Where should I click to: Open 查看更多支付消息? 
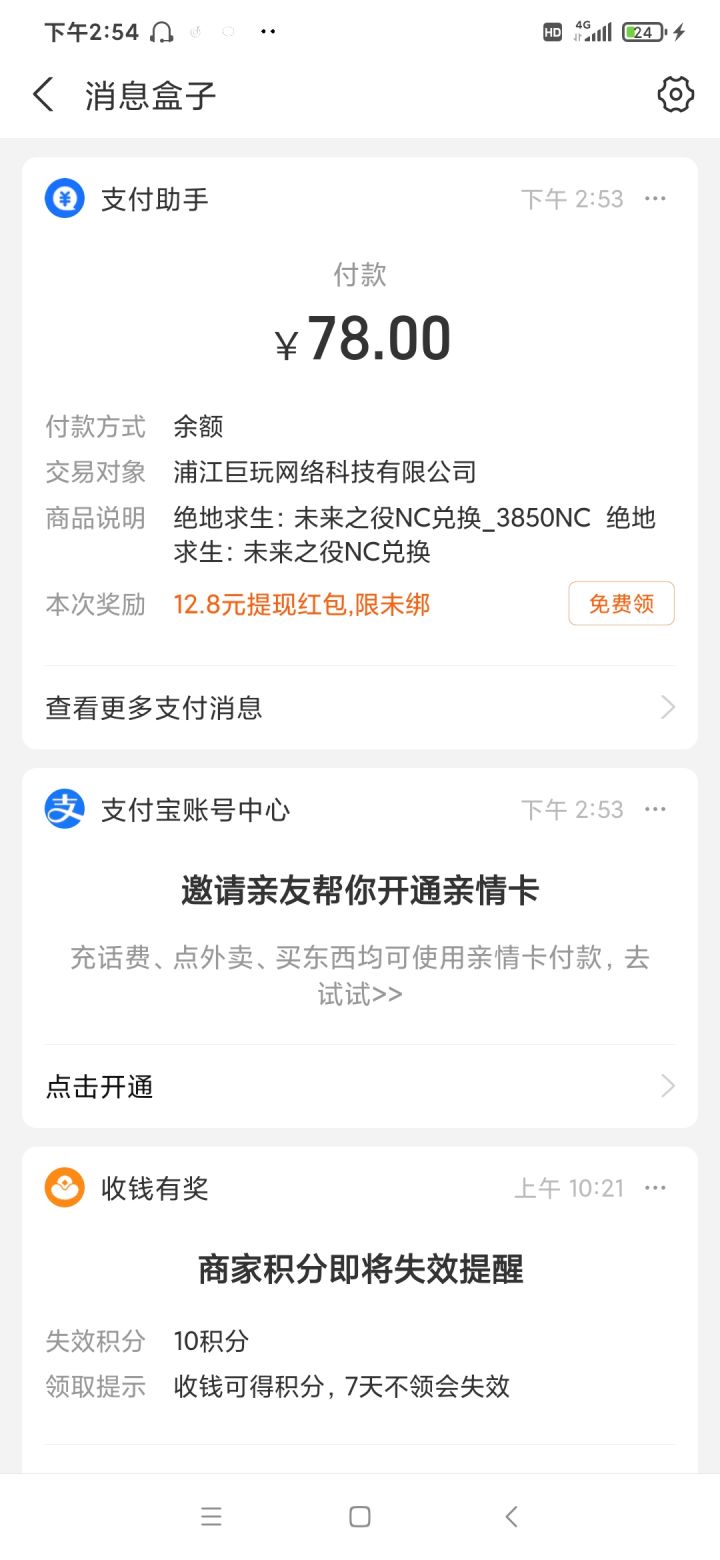[x=360, y=708]
